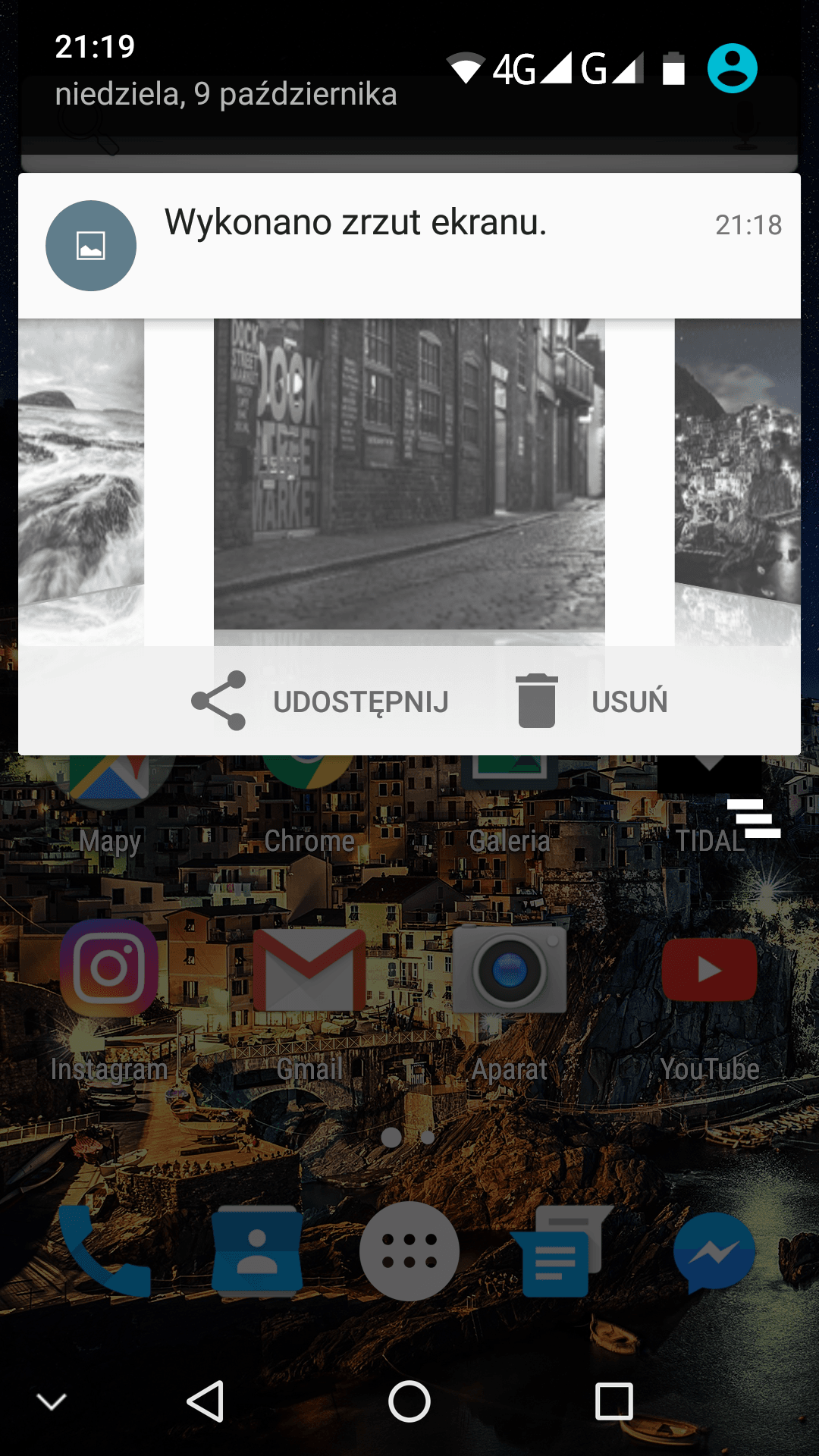
Task: Open recent apps overview
Action: point(614,1401)
